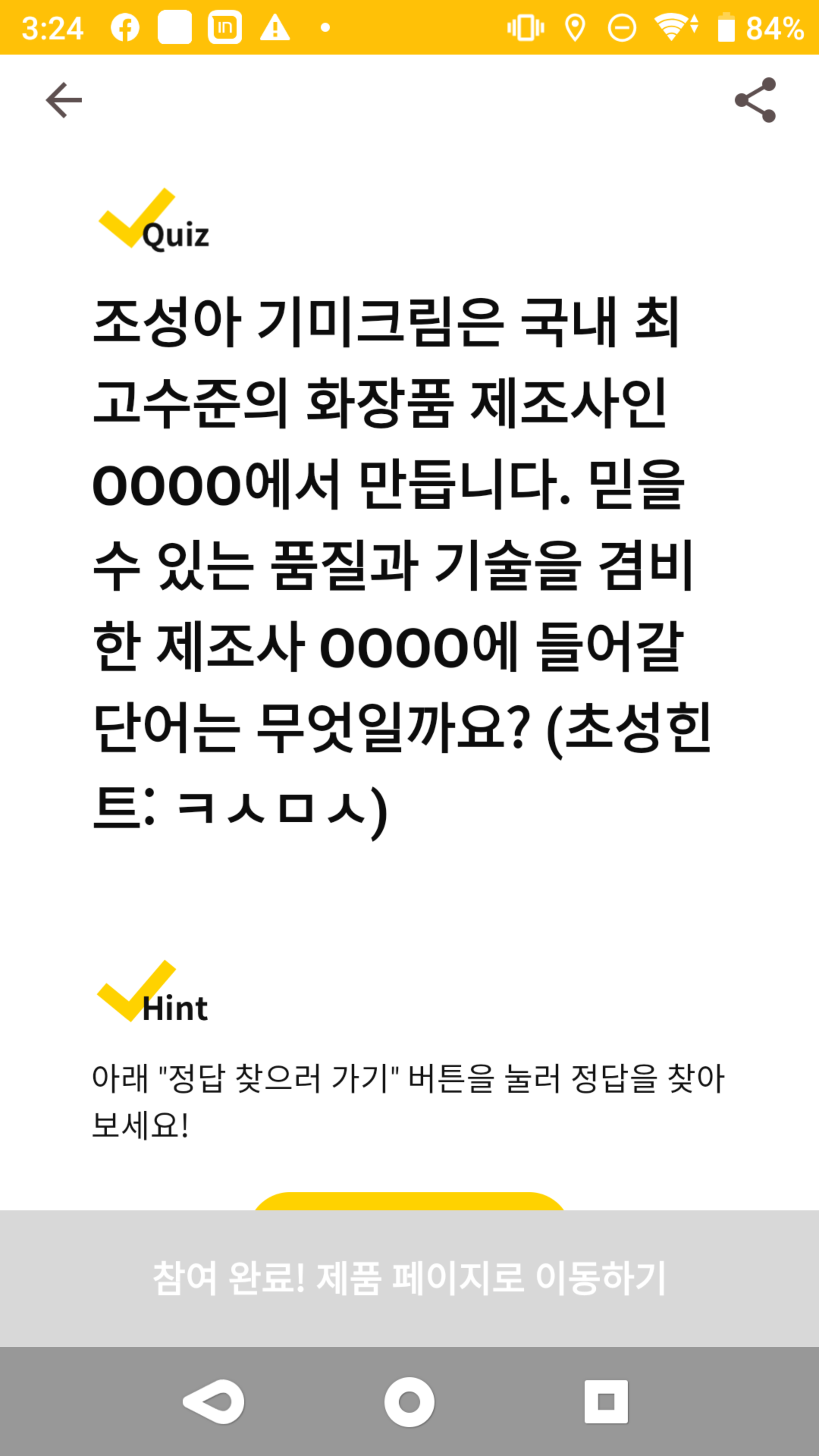Share this quiz page

click(x=755, y=100)
